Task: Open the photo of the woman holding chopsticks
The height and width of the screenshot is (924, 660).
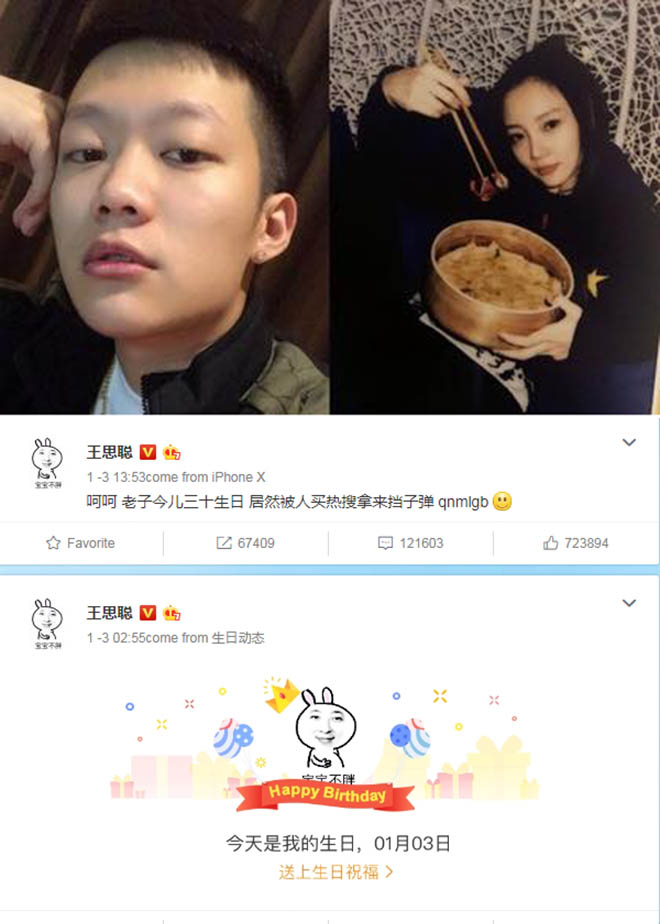Action: point(495,207)
